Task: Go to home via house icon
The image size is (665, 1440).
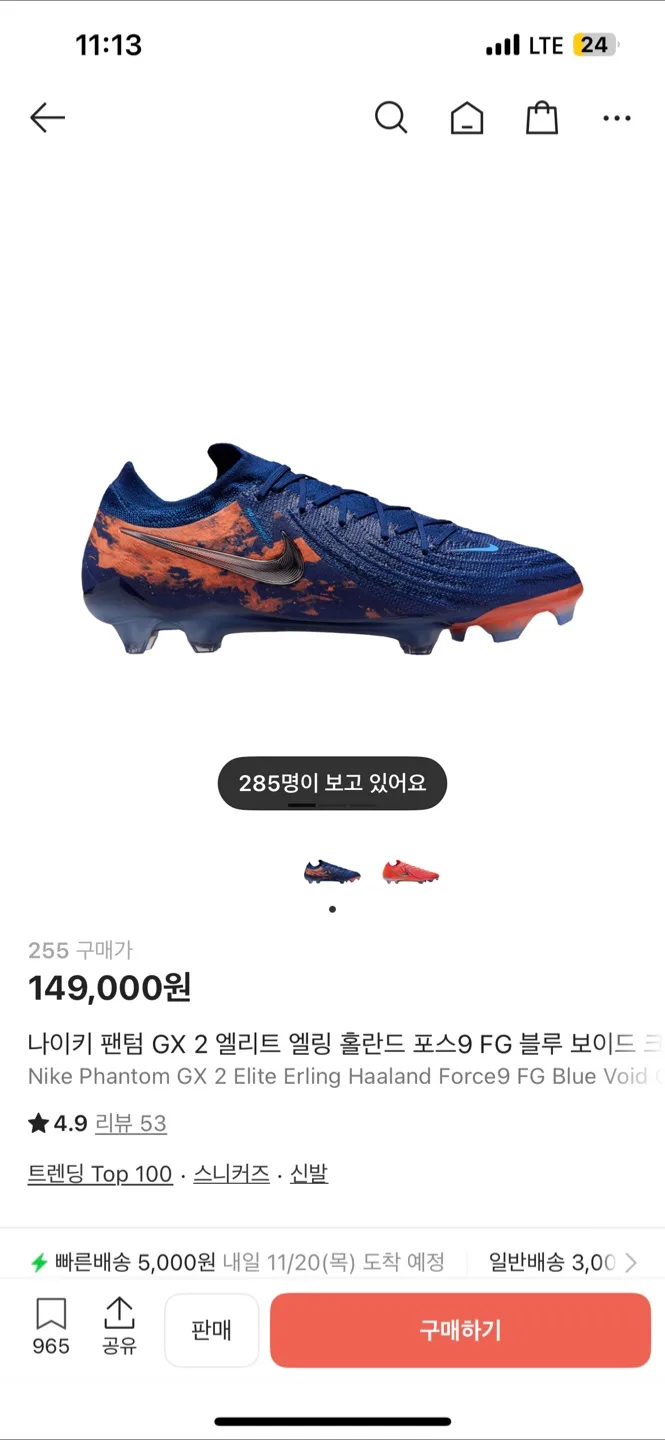Action: click(467, 119)
